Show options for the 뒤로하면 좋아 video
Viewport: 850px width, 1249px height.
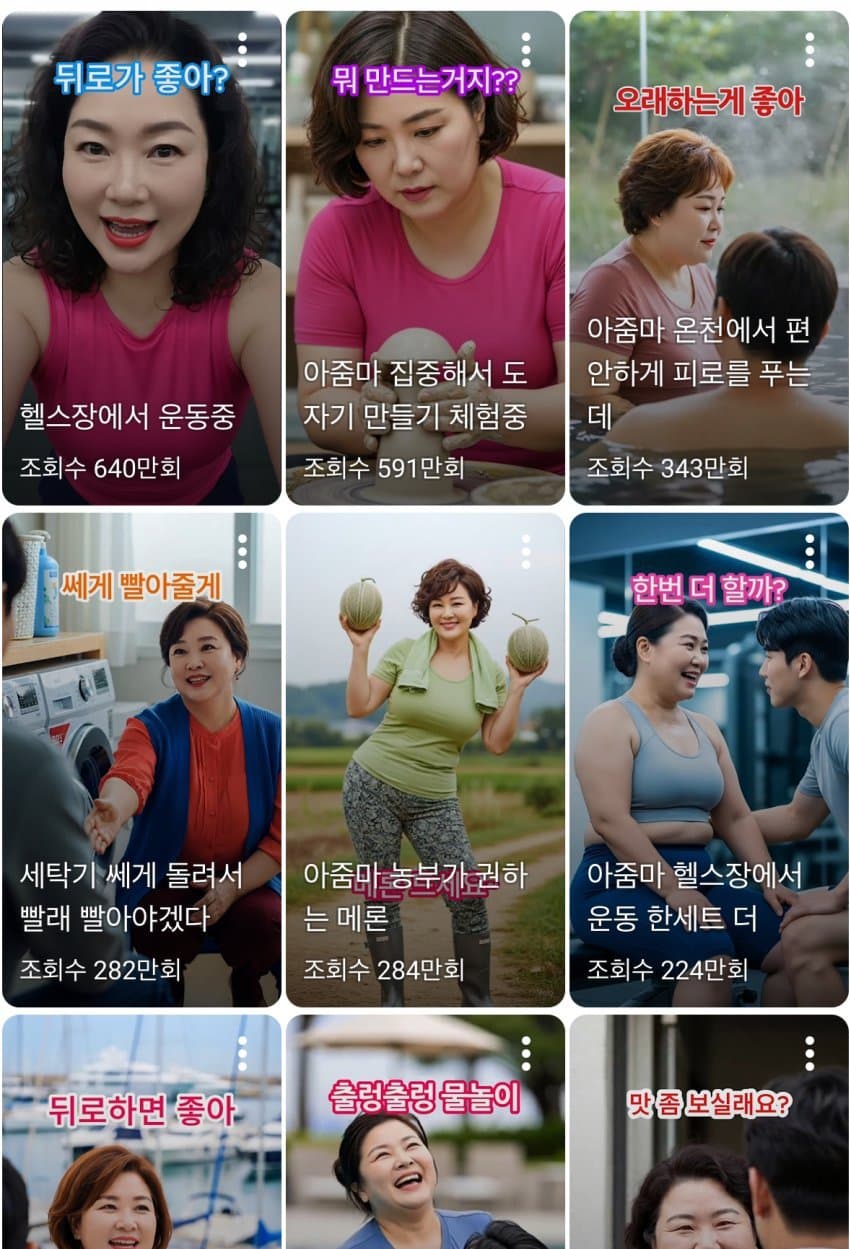coord(242,1053)
